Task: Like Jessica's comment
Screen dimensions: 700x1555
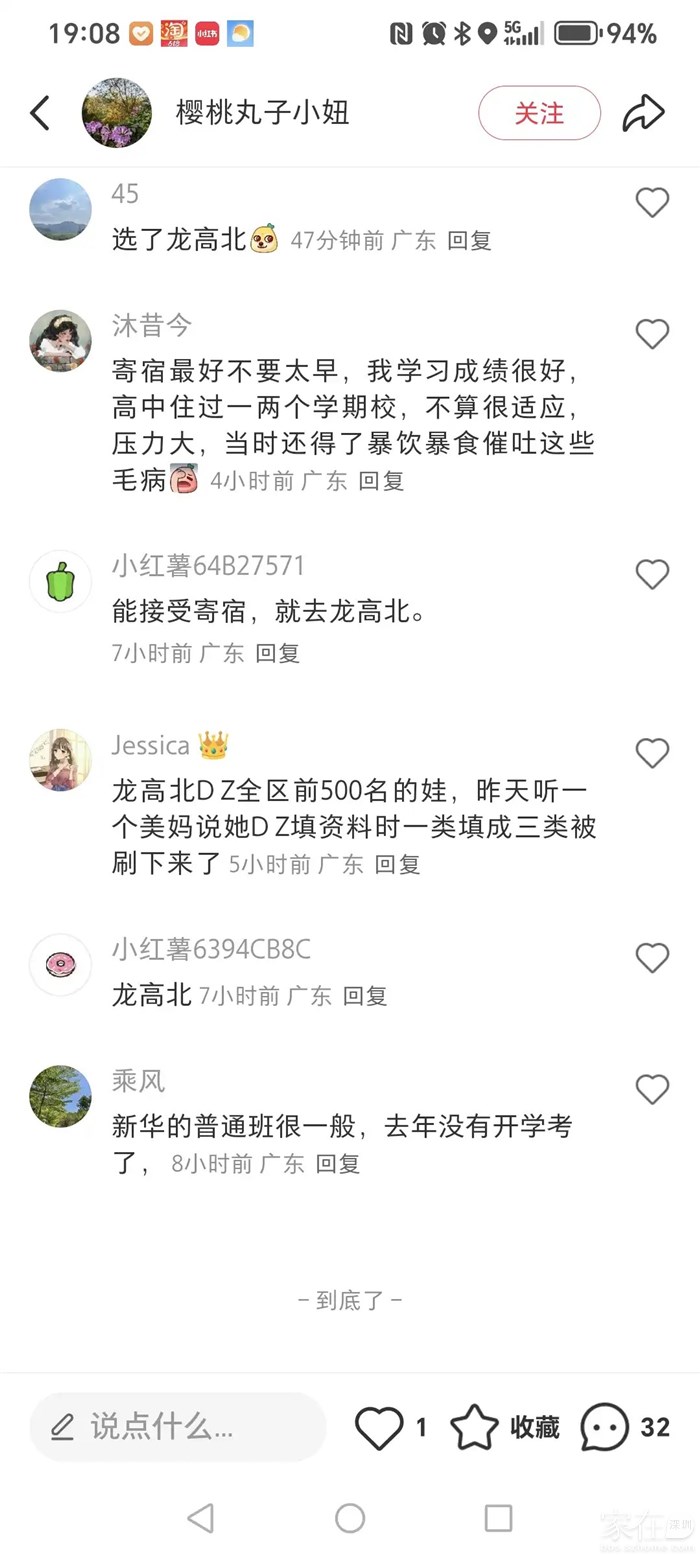Action: point(652,753)
